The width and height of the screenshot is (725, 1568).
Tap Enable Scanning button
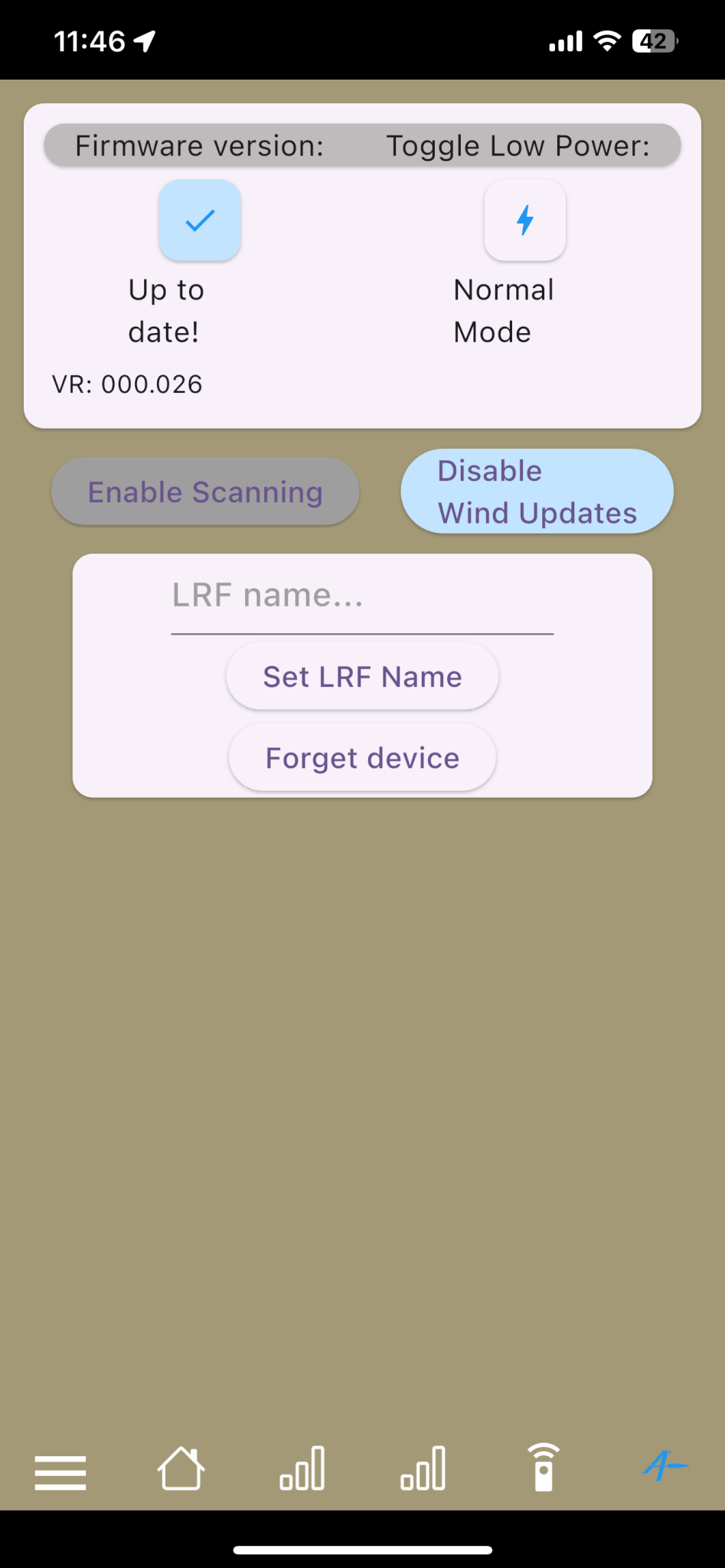tap(205, 492)
